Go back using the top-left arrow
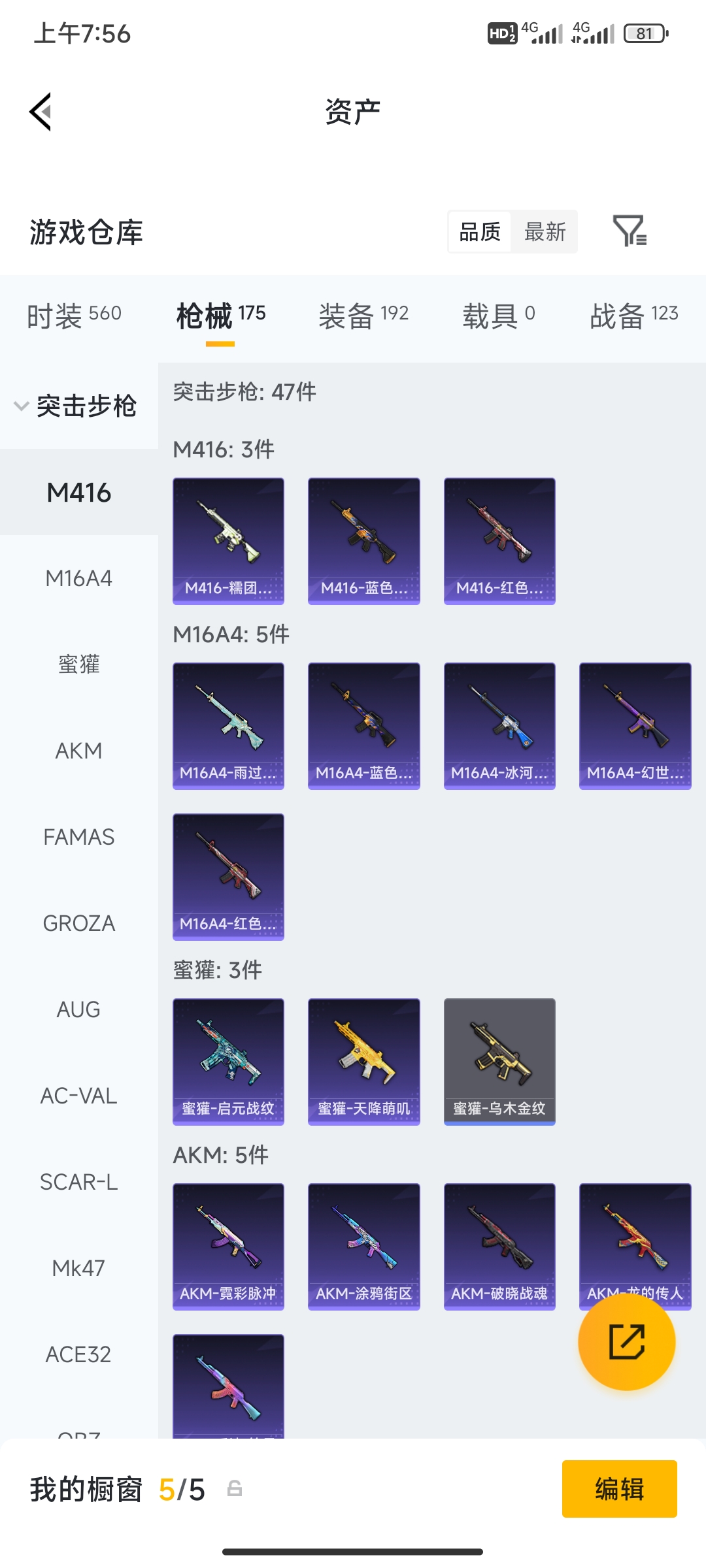 tap(41, 112)
